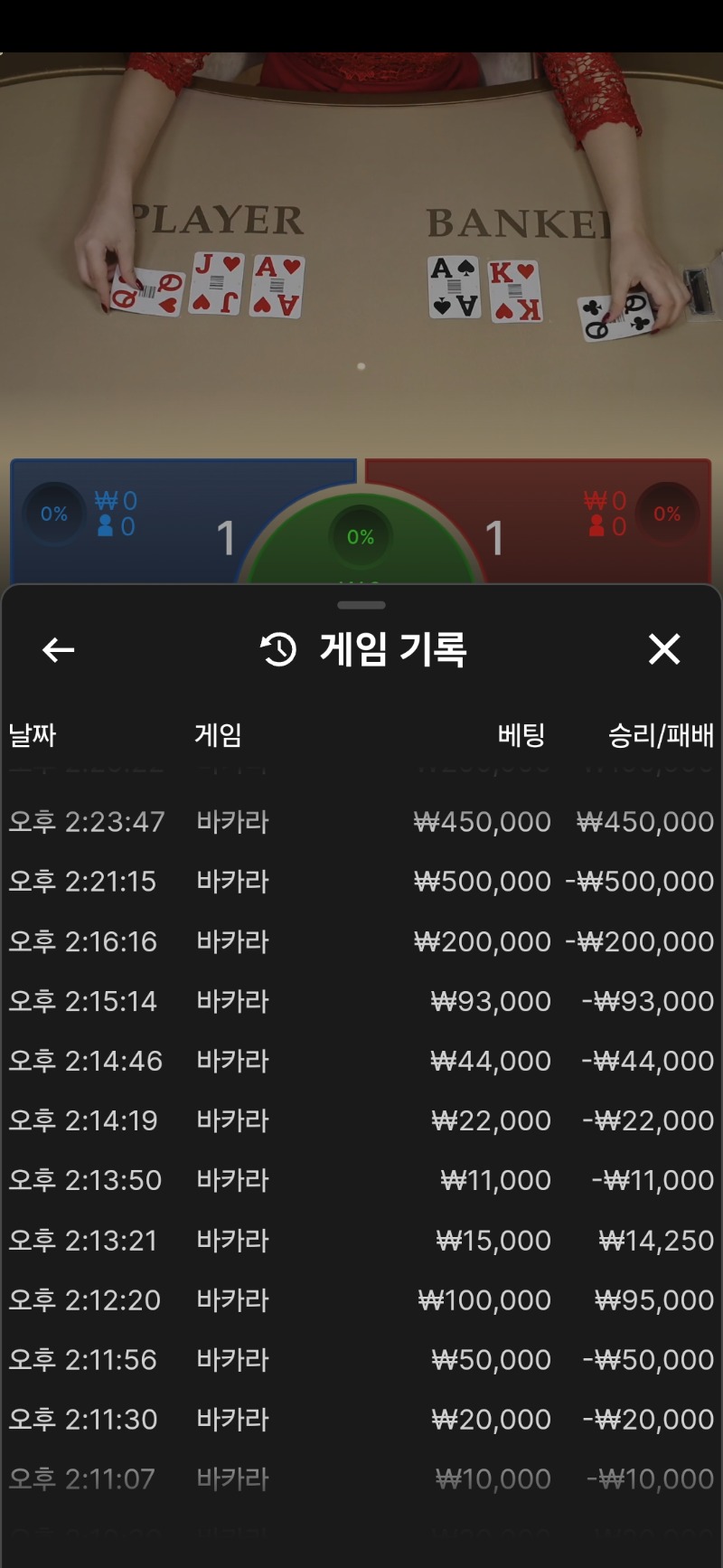View details of the 오후 2:16:16 game
This screenshot has width=723, height=1568.
[x=361, y=941]
